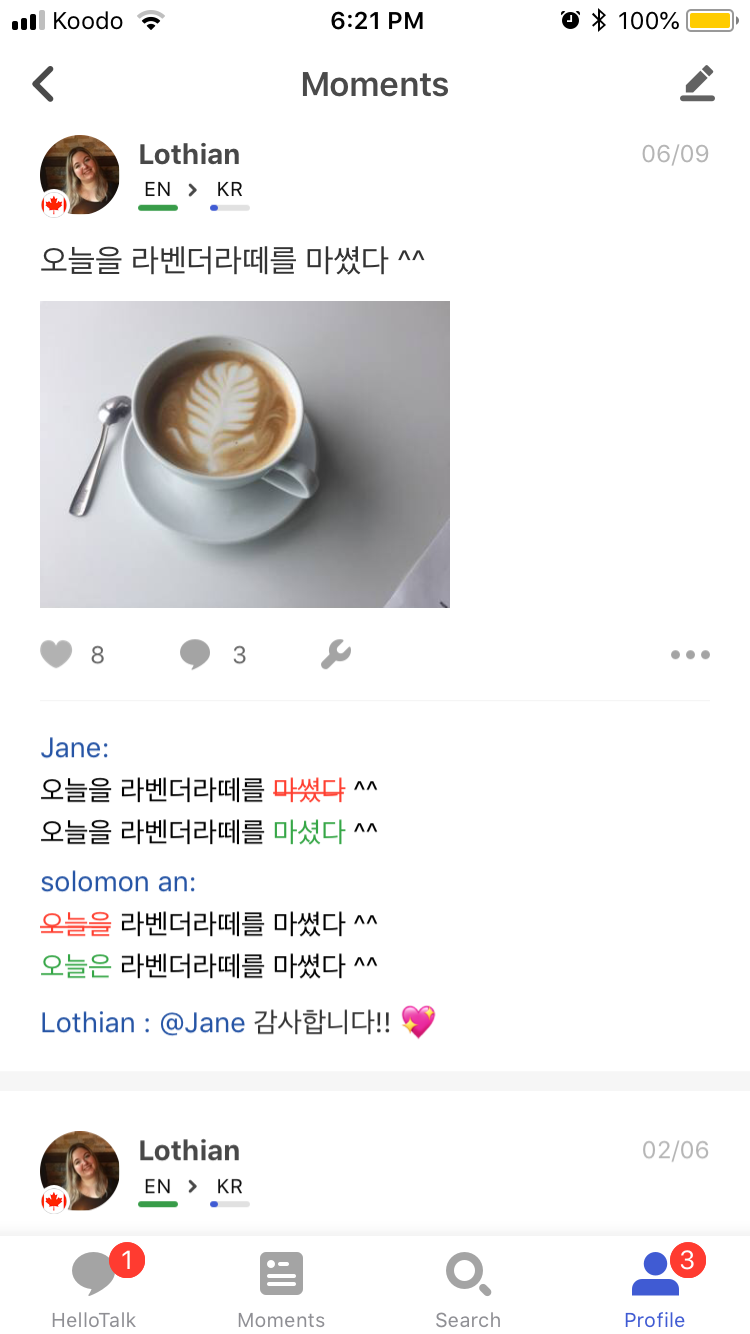View solomon an's profile from comment

(x=118, y=882)
